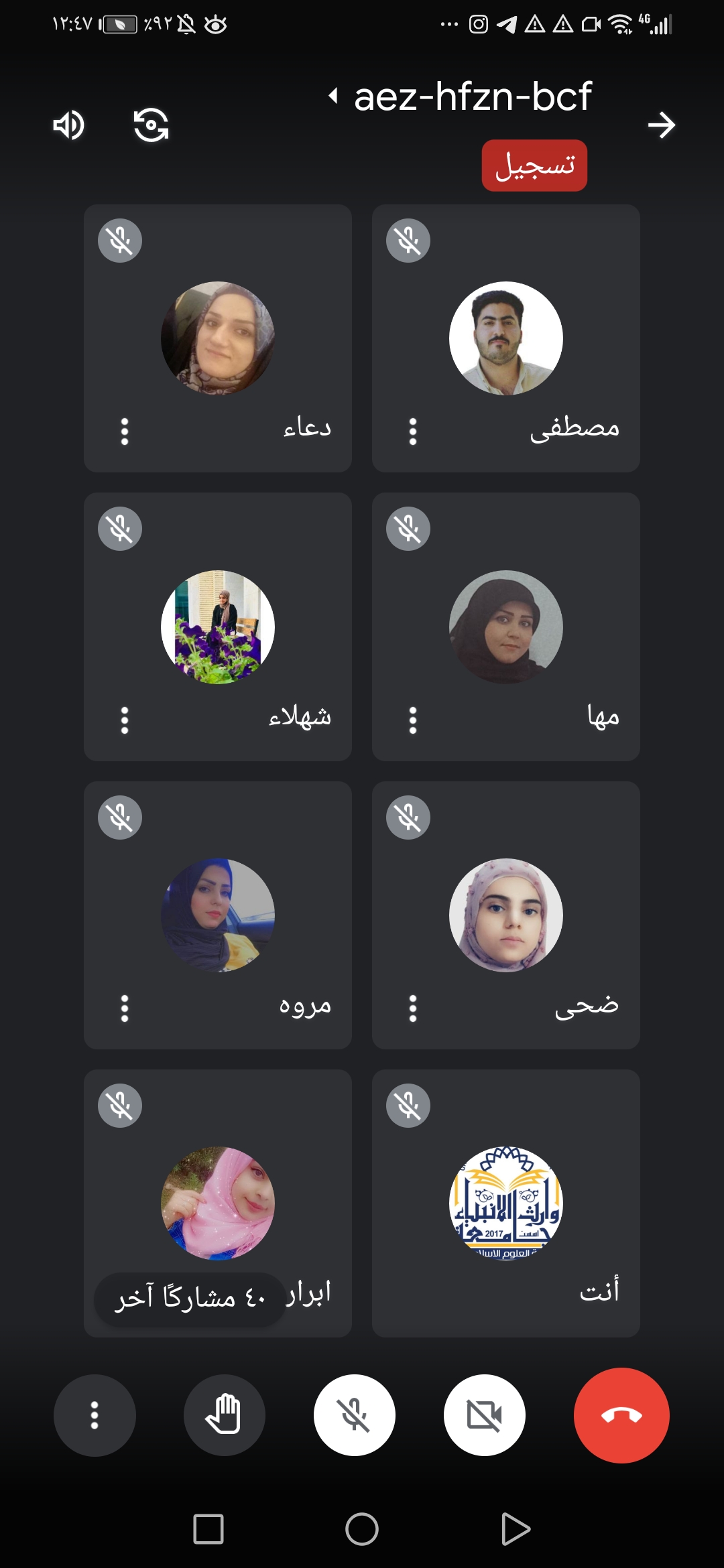Image resolution: width=724 pixels, height=1568 pixels.
Task: Open more call options menu
Action: 95,1415
